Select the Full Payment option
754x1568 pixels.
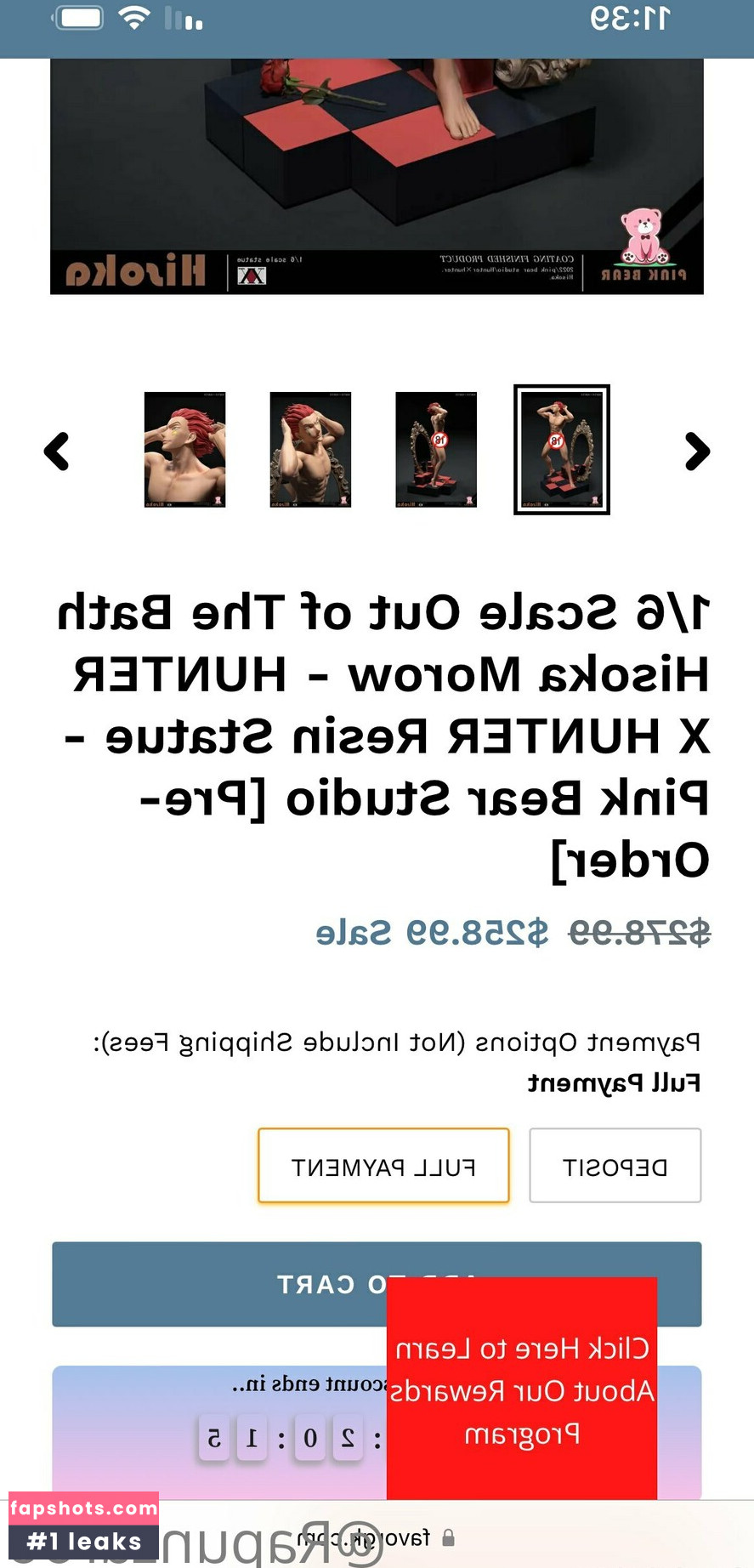coord(383,1166)
